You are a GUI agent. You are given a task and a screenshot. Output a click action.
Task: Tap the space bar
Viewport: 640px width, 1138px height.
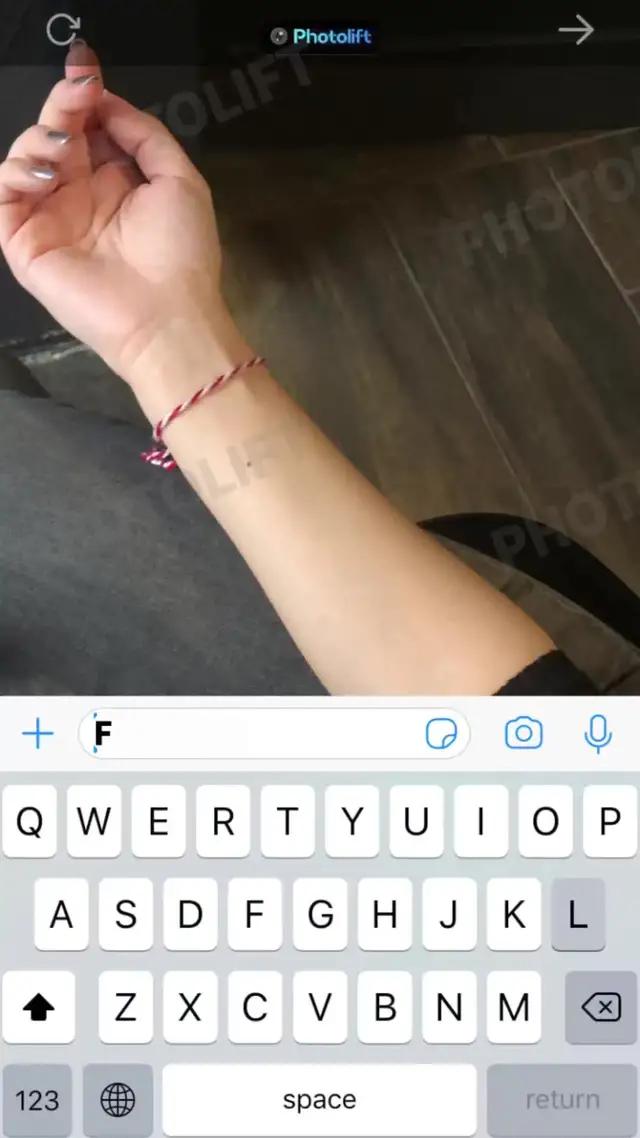click(319, 1100)
